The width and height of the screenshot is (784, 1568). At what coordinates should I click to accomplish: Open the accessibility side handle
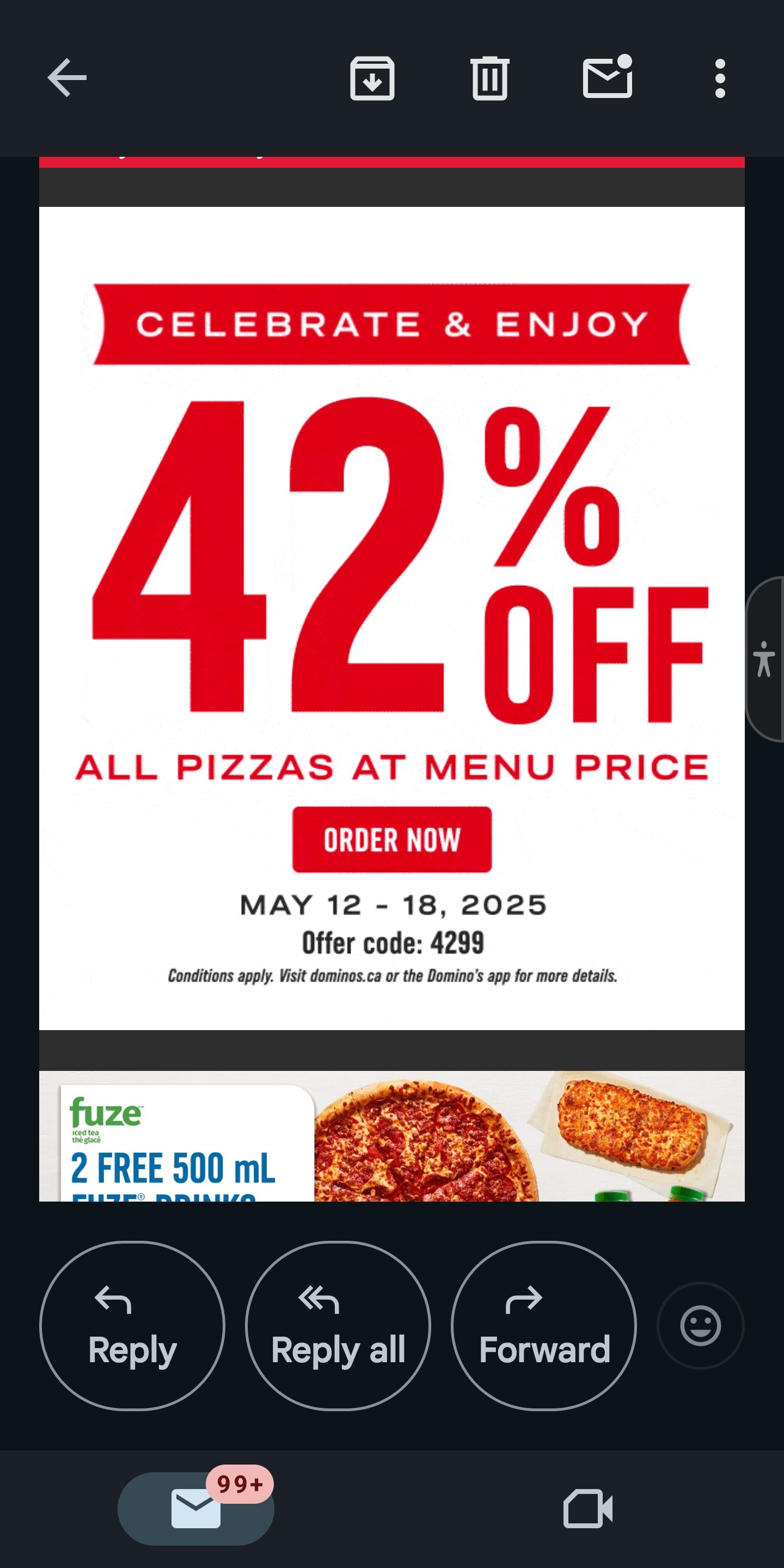[765, 659]
